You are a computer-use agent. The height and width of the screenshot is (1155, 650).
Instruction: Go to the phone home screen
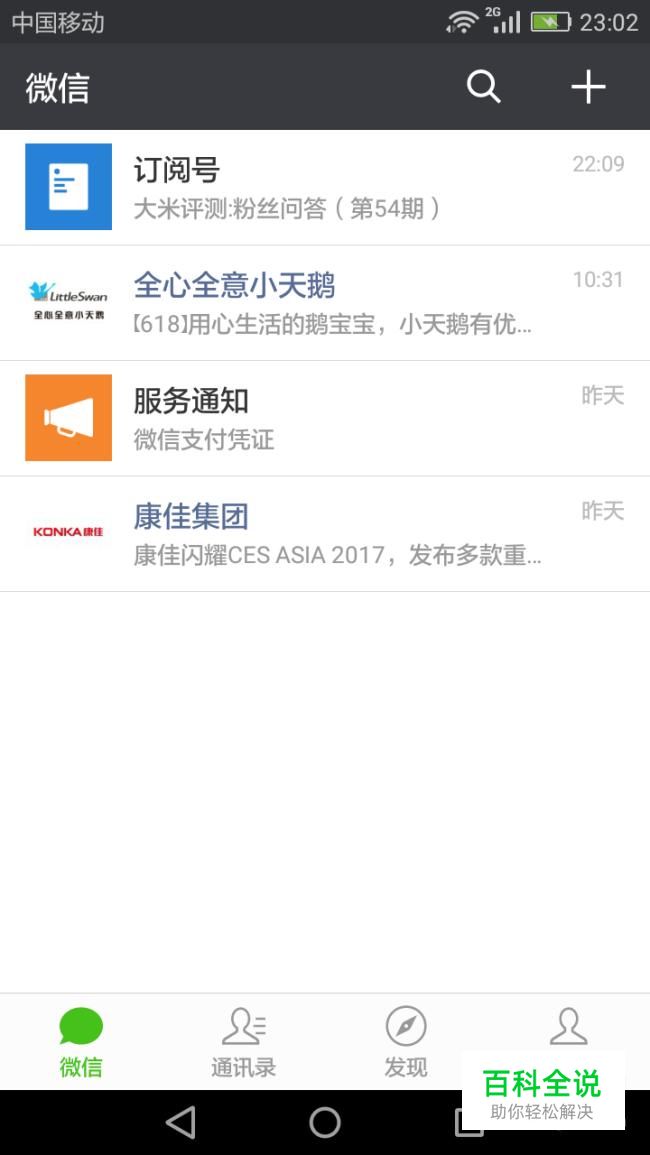[325, 1122]
